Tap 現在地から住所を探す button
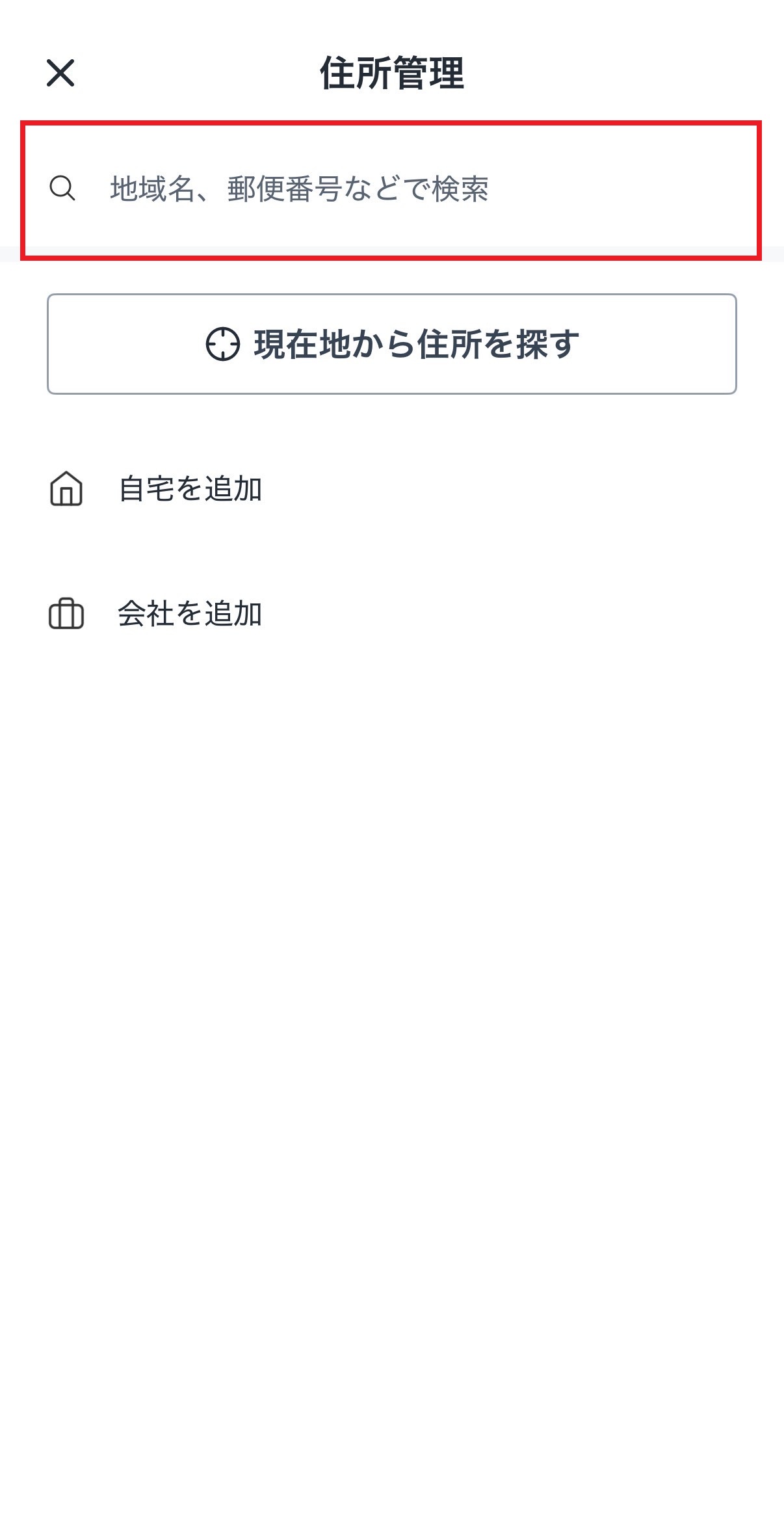The image size is (784, 1534). tap(392, 344)
